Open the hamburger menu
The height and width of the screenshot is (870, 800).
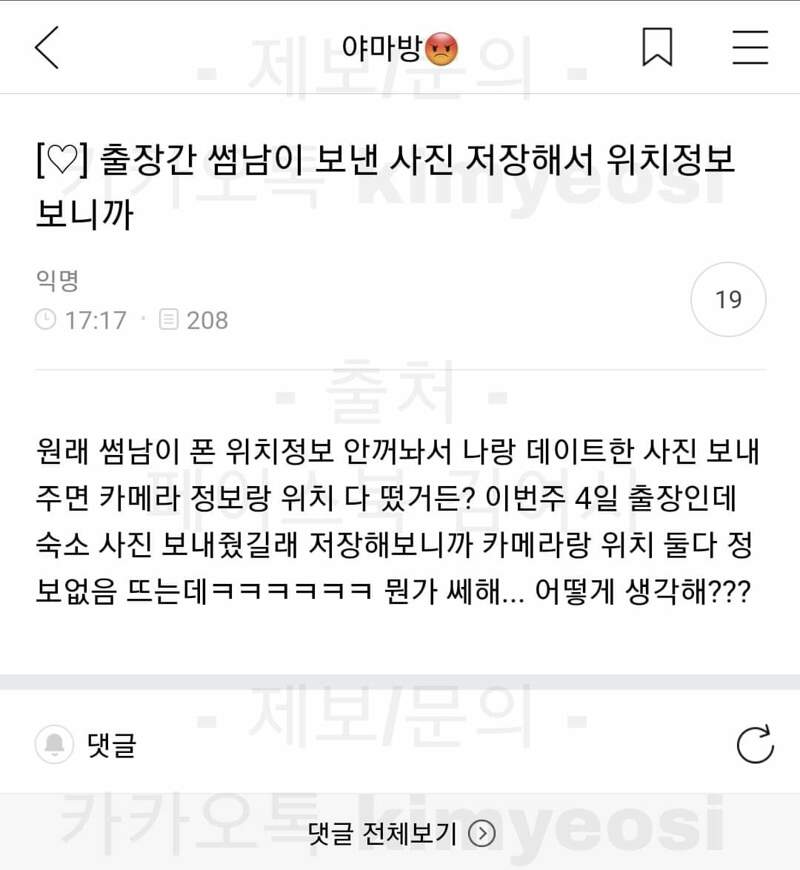(x=750, y=47)
